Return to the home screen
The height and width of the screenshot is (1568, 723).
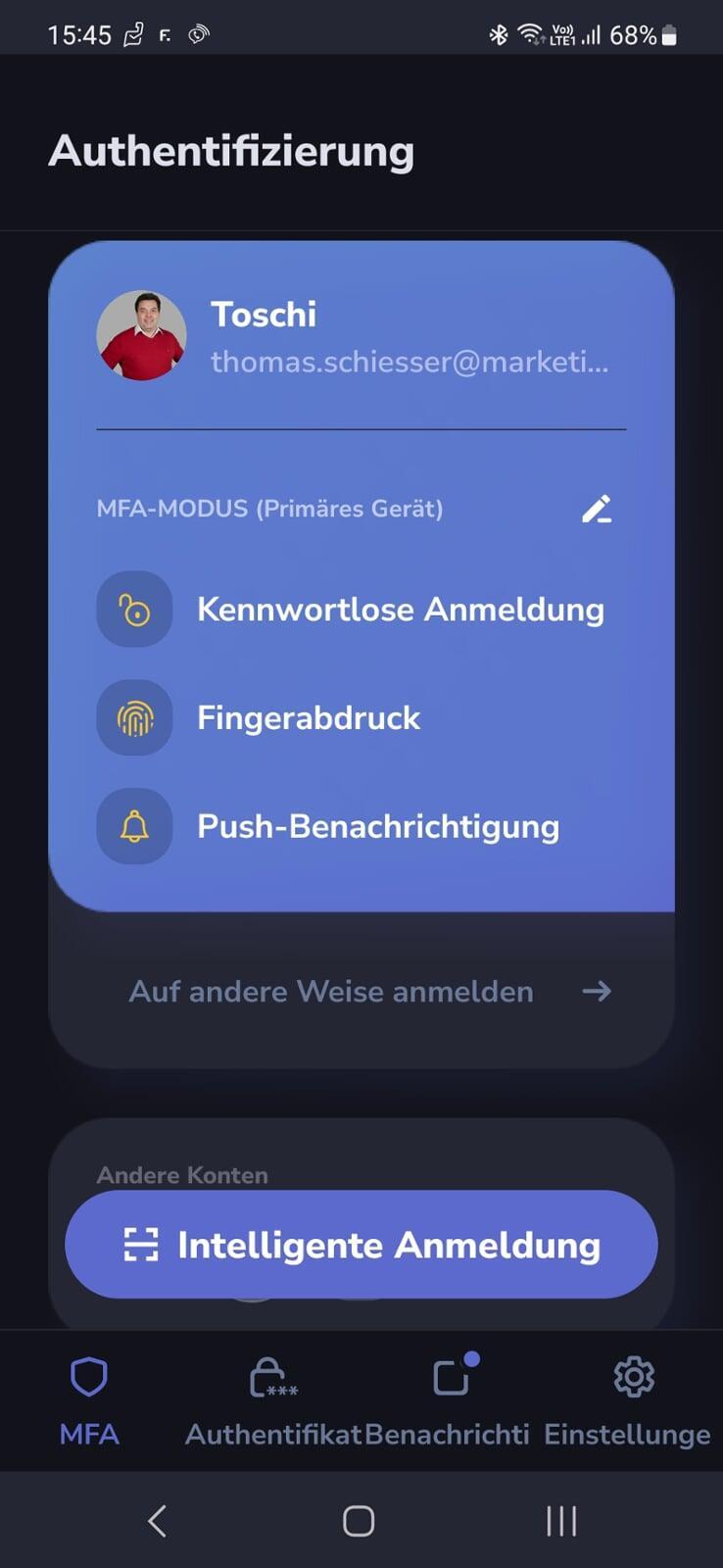point(359,1521)
